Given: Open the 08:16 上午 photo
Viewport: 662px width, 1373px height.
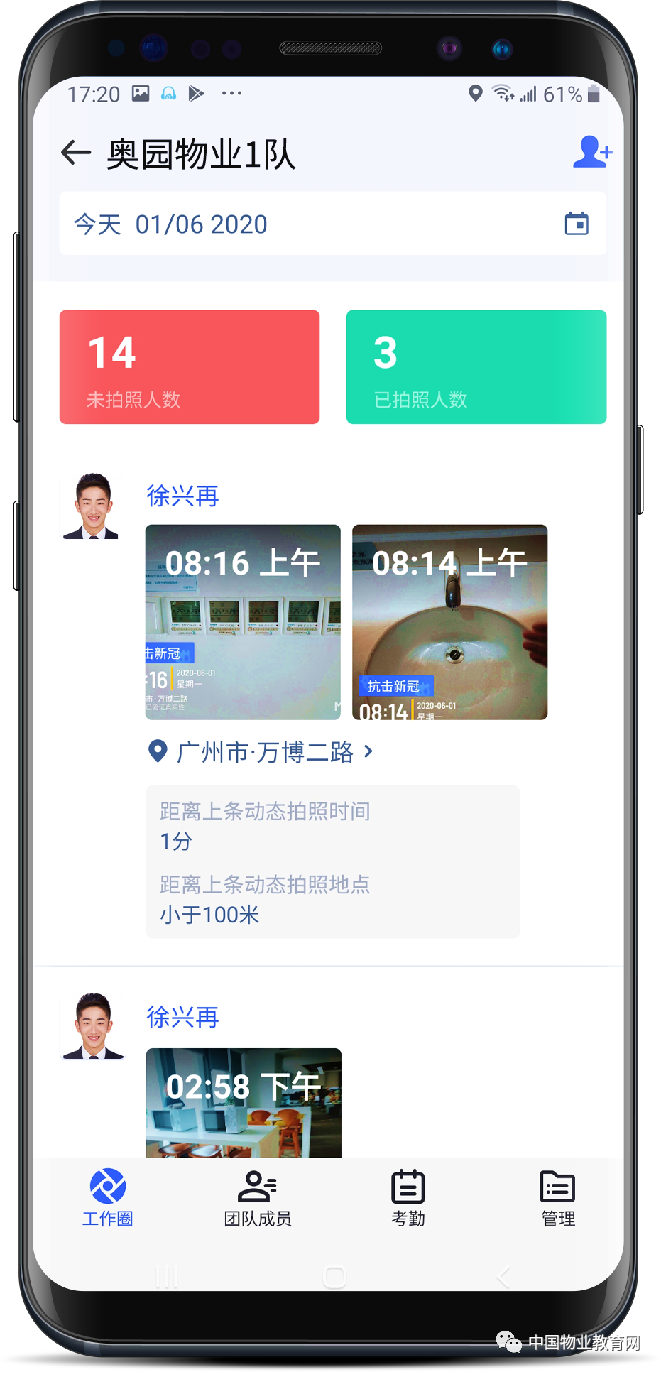Looking at the screenshot, I should click(x=243, y=622).
